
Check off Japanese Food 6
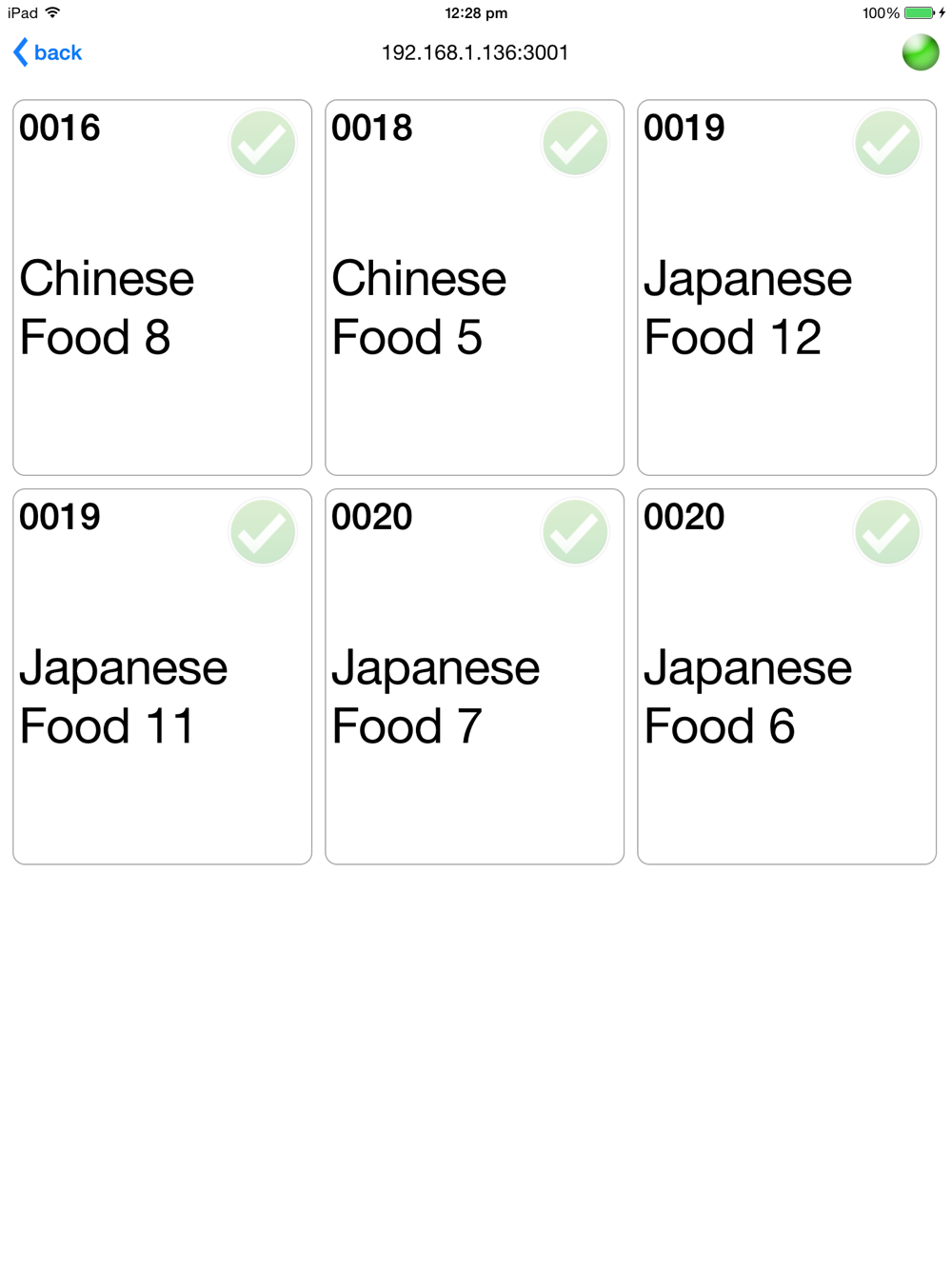coord(887,532)
